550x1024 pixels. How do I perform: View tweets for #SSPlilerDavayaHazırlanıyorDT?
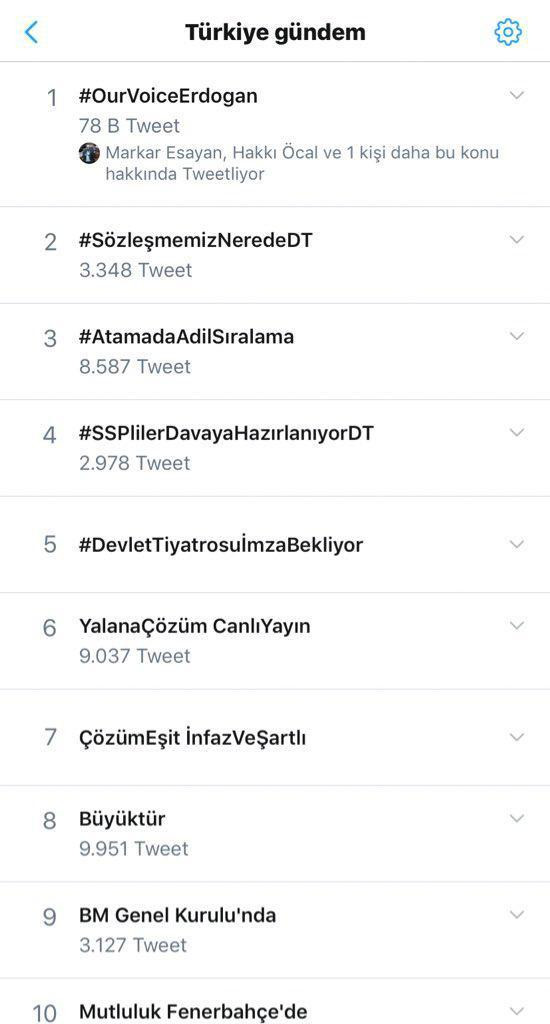point(275,448)
